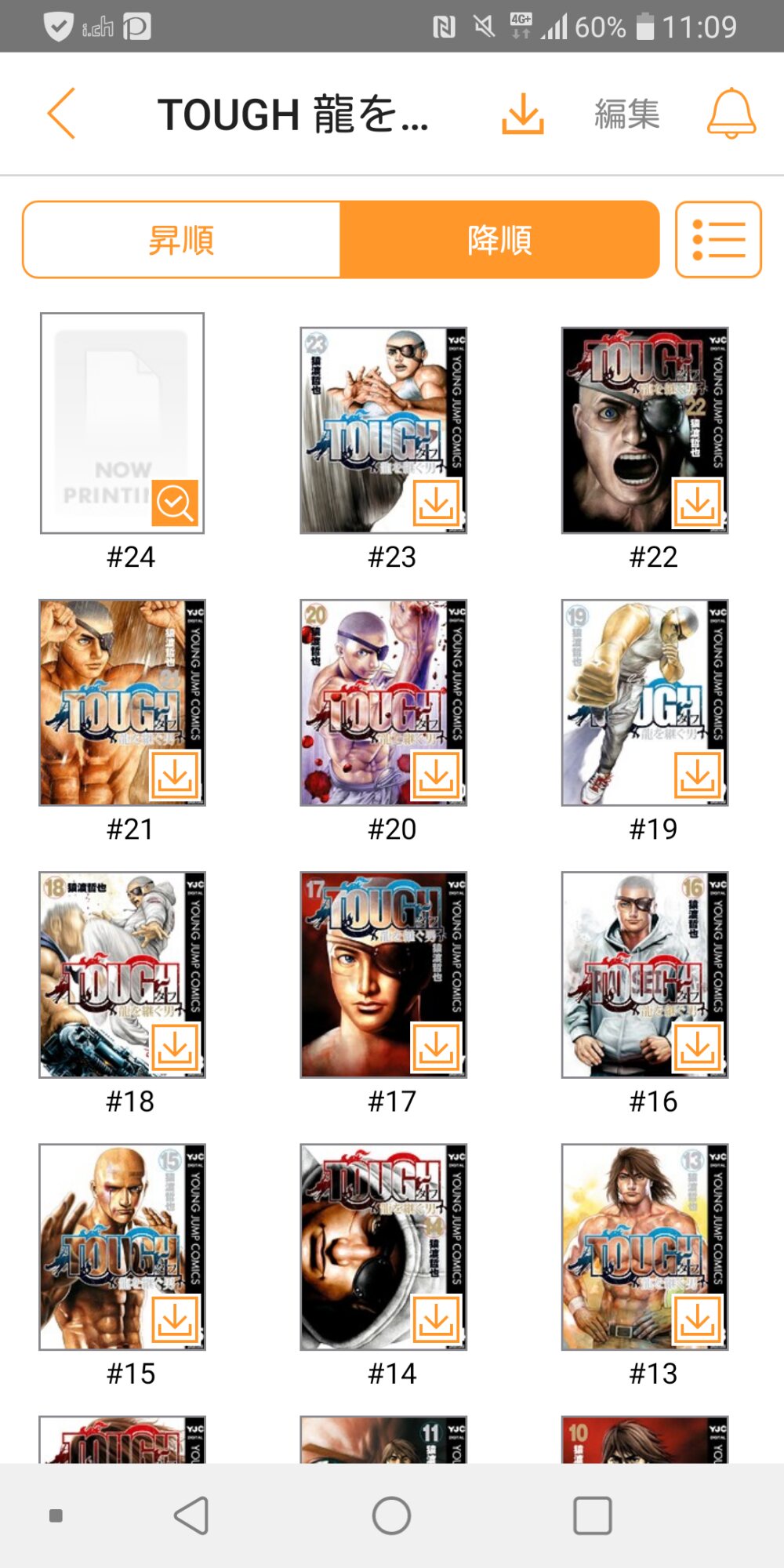
Task: Open the volume #17 cover
Action: pyautogui.click(x=383, y=975)
